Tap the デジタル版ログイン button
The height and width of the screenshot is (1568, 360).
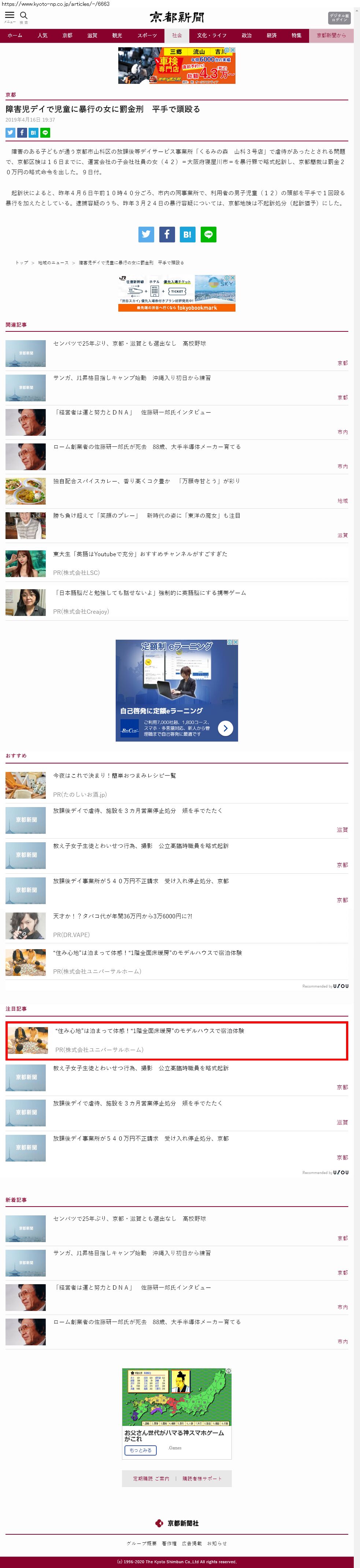coord(339,18)
